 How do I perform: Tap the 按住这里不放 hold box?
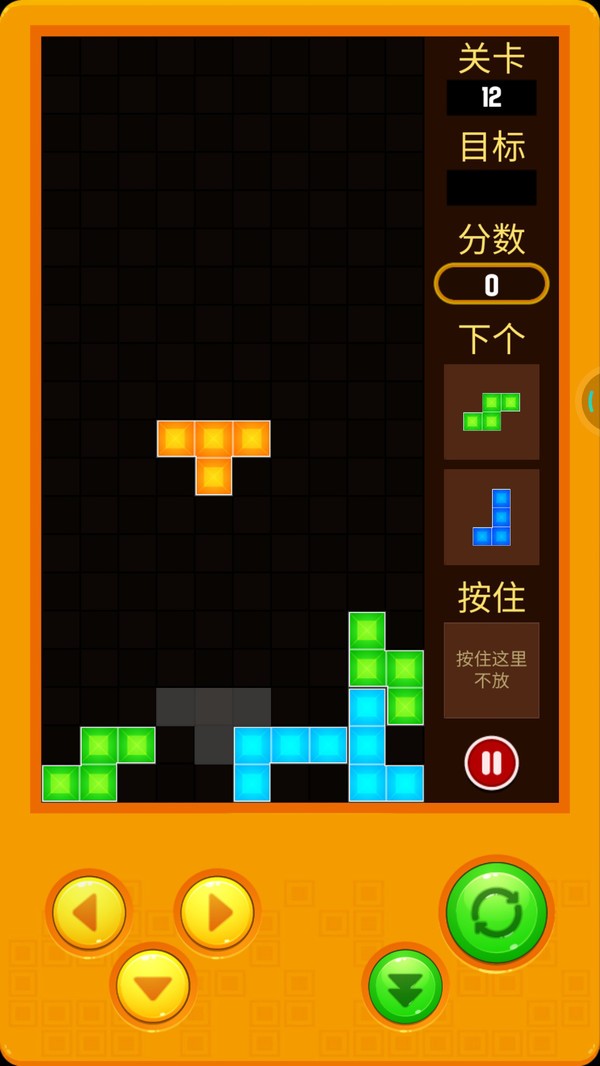click(x=491, y=670)
